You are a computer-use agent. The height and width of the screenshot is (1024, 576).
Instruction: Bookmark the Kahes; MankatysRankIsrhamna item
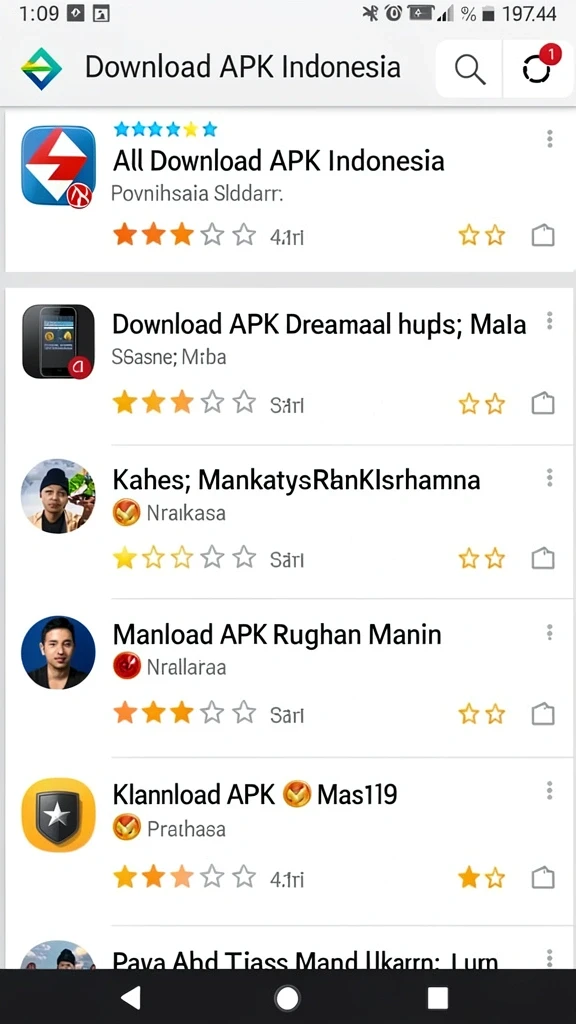pyautogui.click(x=543, y=559)
